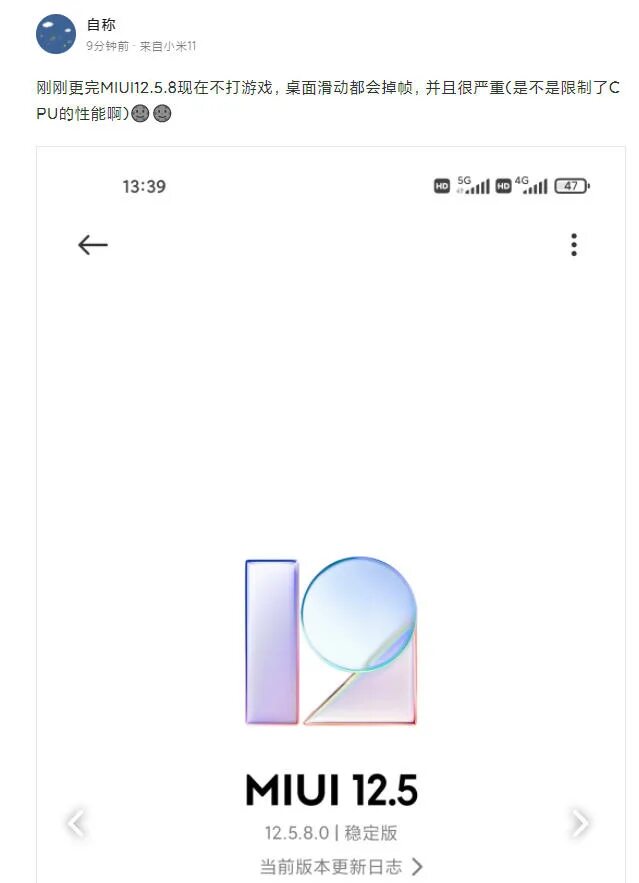The width and height of the screenshot is (639, 883).
Task: Open the poster's profile avatar
Action: tap(56, 34)
